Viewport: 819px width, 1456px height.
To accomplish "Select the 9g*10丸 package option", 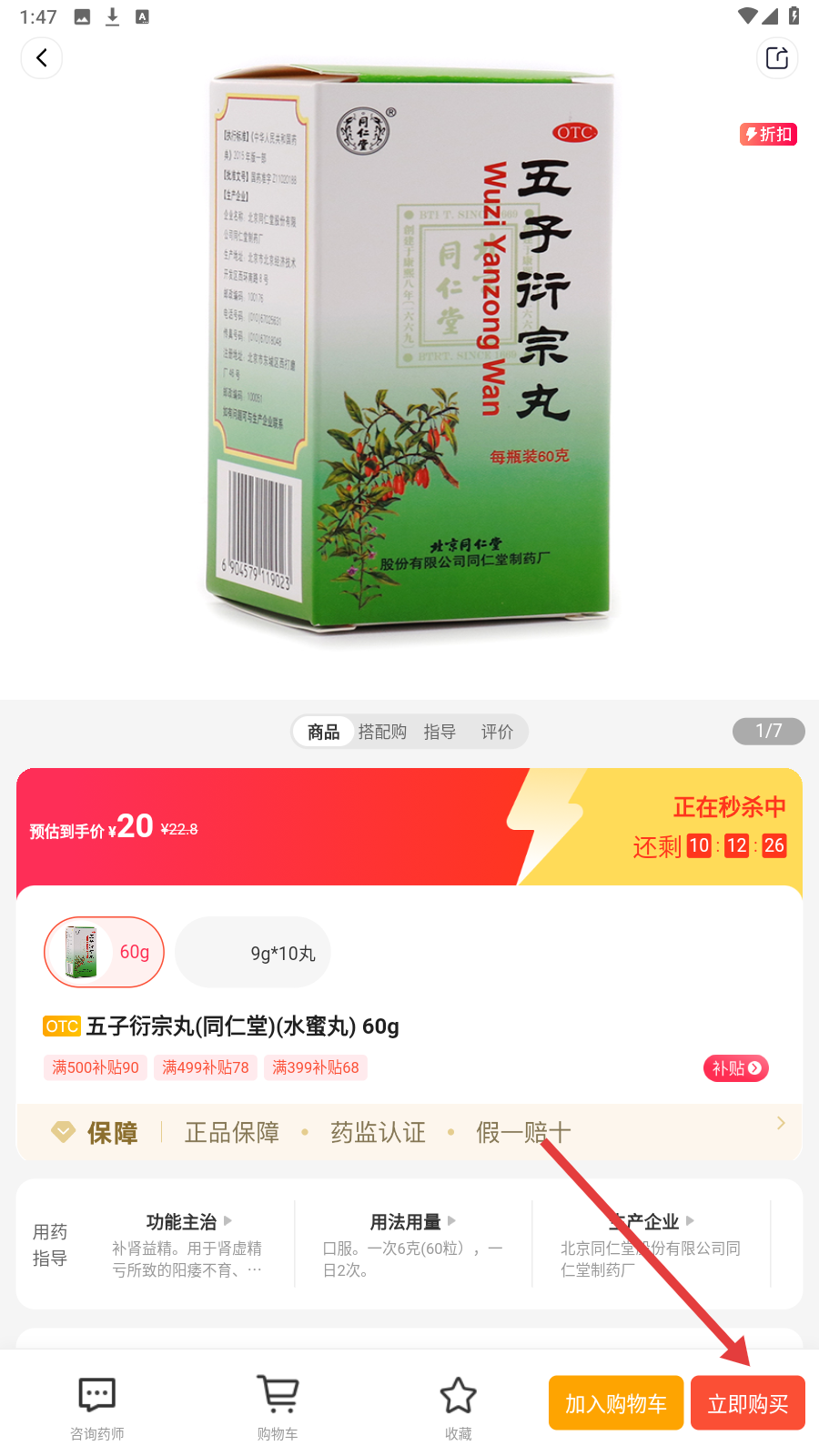I will click(253, 953).
